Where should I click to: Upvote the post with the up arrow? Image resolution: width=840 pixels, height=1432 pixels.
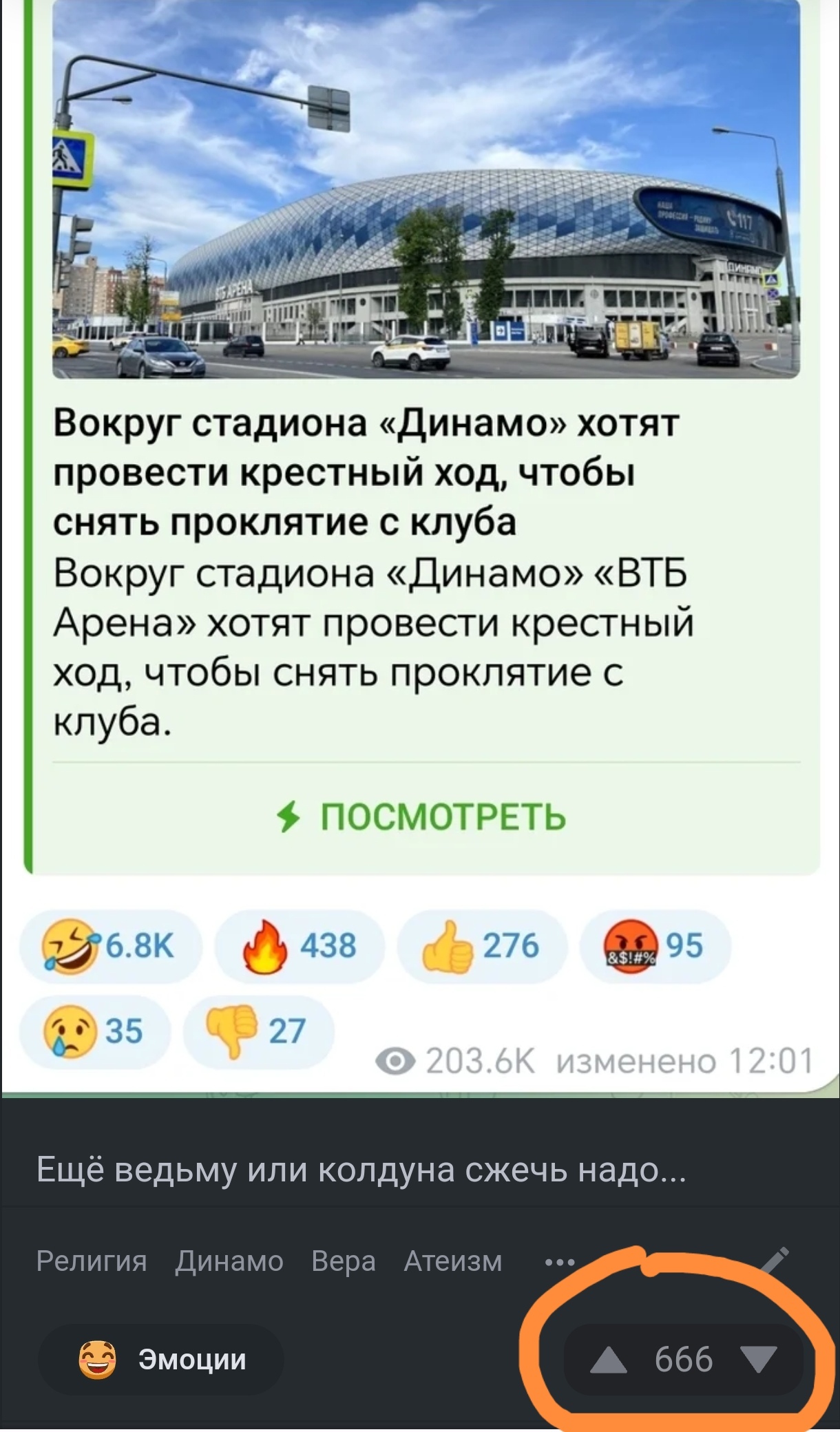coord(609,1360)
